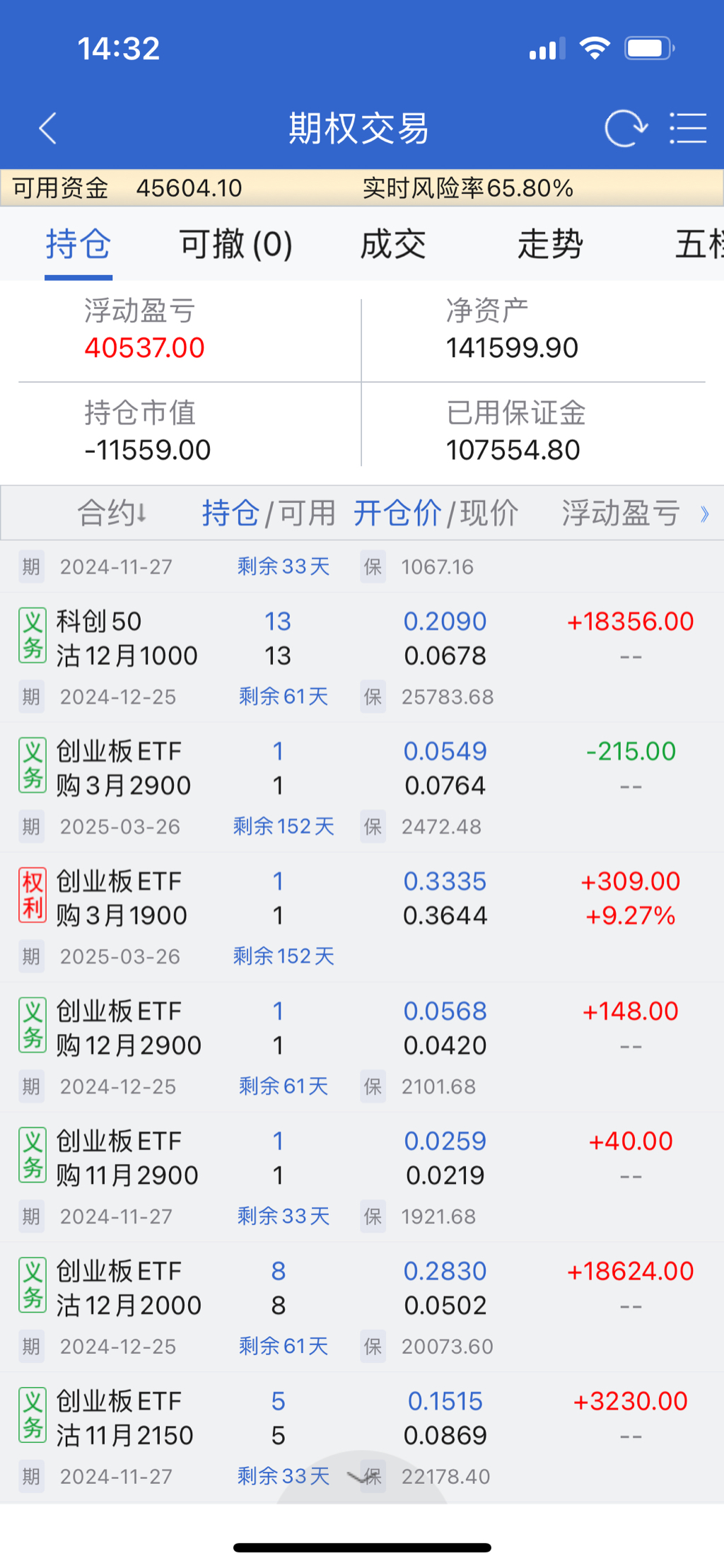The image size is (724, 1568).
Task: Select the 持仓 tab
Action: tap(78, 245)
